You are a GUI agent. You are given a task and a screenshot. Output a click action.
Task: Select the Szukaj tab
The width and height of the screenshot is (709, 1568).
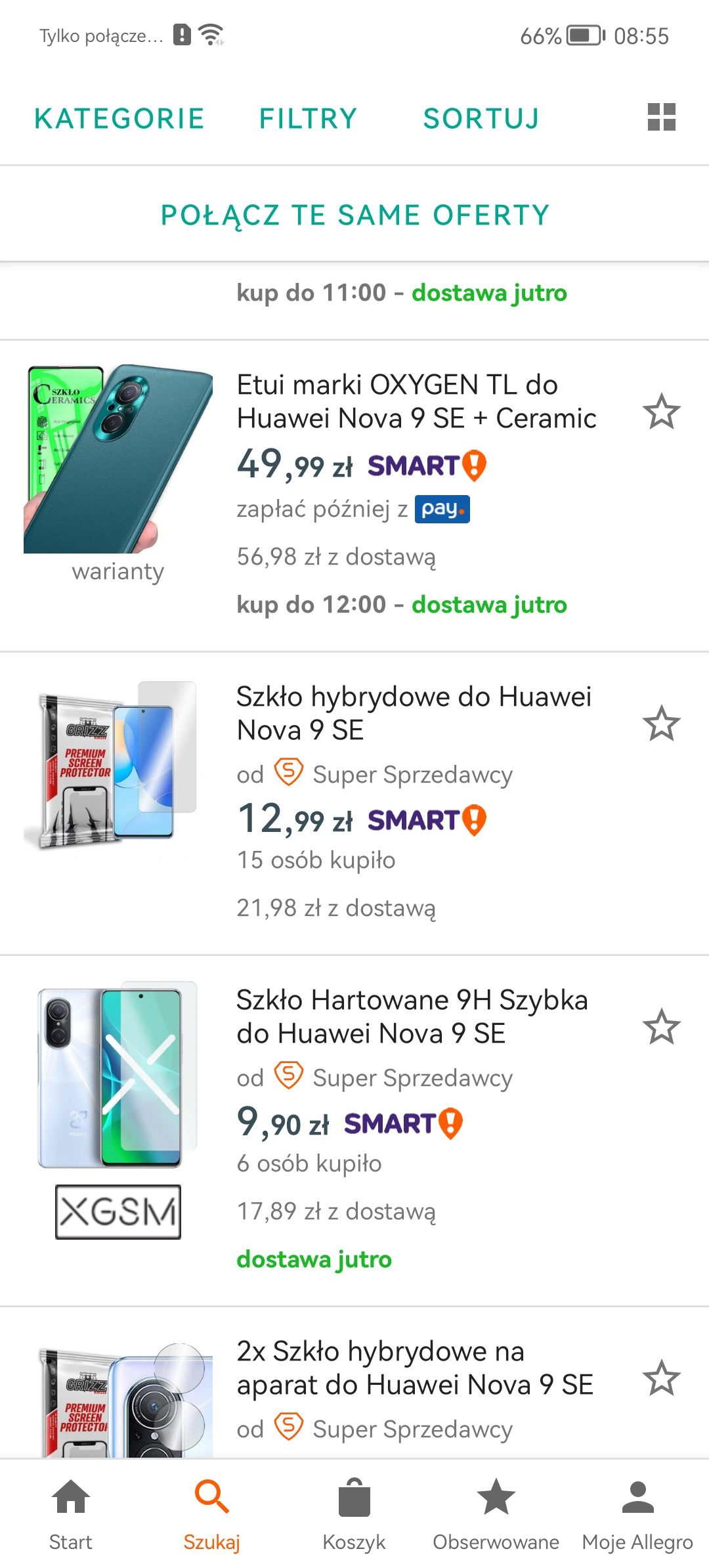tap(212, 1514)
